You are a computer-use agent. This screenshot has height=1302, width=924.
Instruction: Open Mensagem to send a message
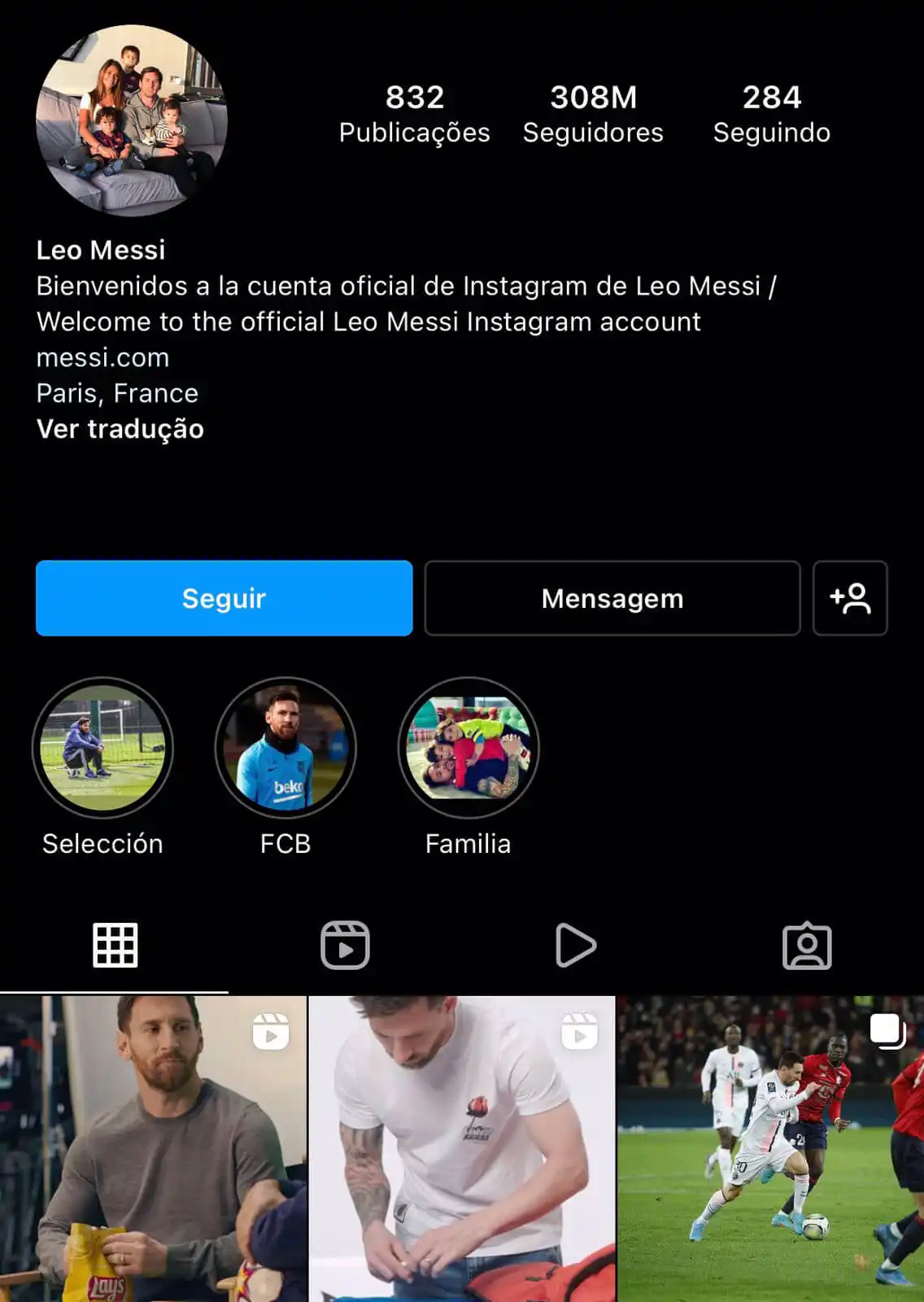point(612,598)
